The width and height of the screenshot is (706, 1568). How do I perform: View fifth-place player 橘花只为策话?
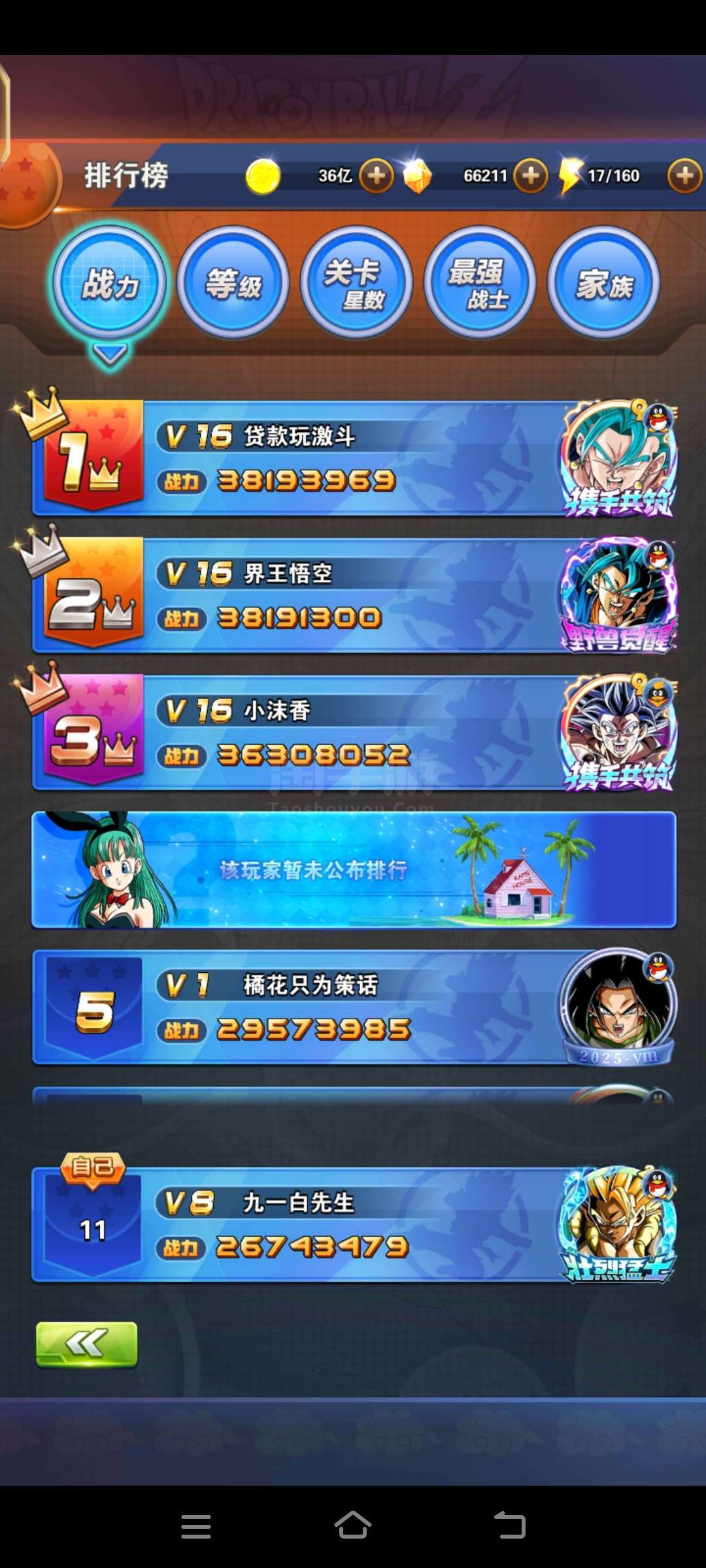353,1007
